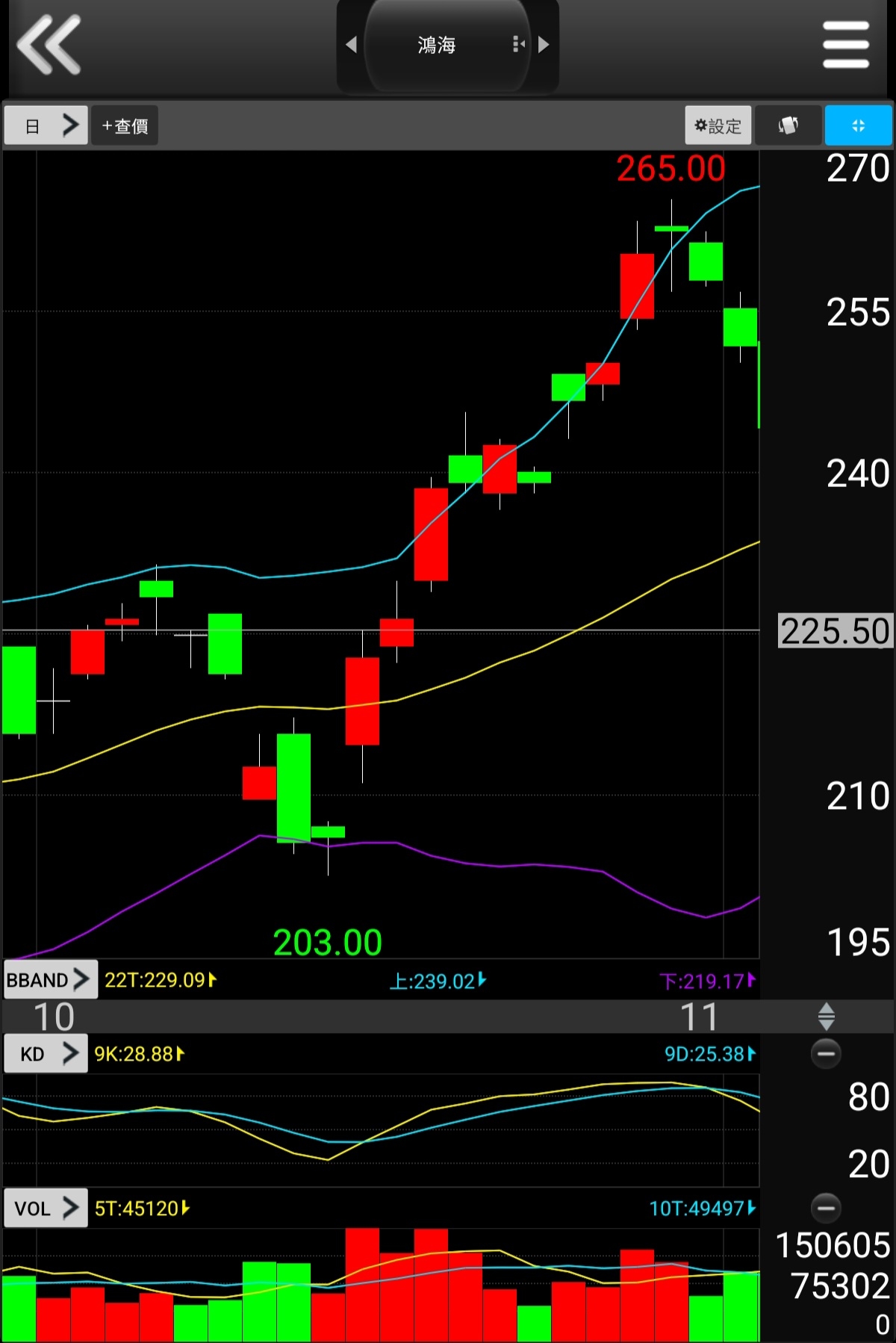Go back with the double-arrow icon
The height and width of the screenshot is (1343, 896).
[x=49, y=45]
